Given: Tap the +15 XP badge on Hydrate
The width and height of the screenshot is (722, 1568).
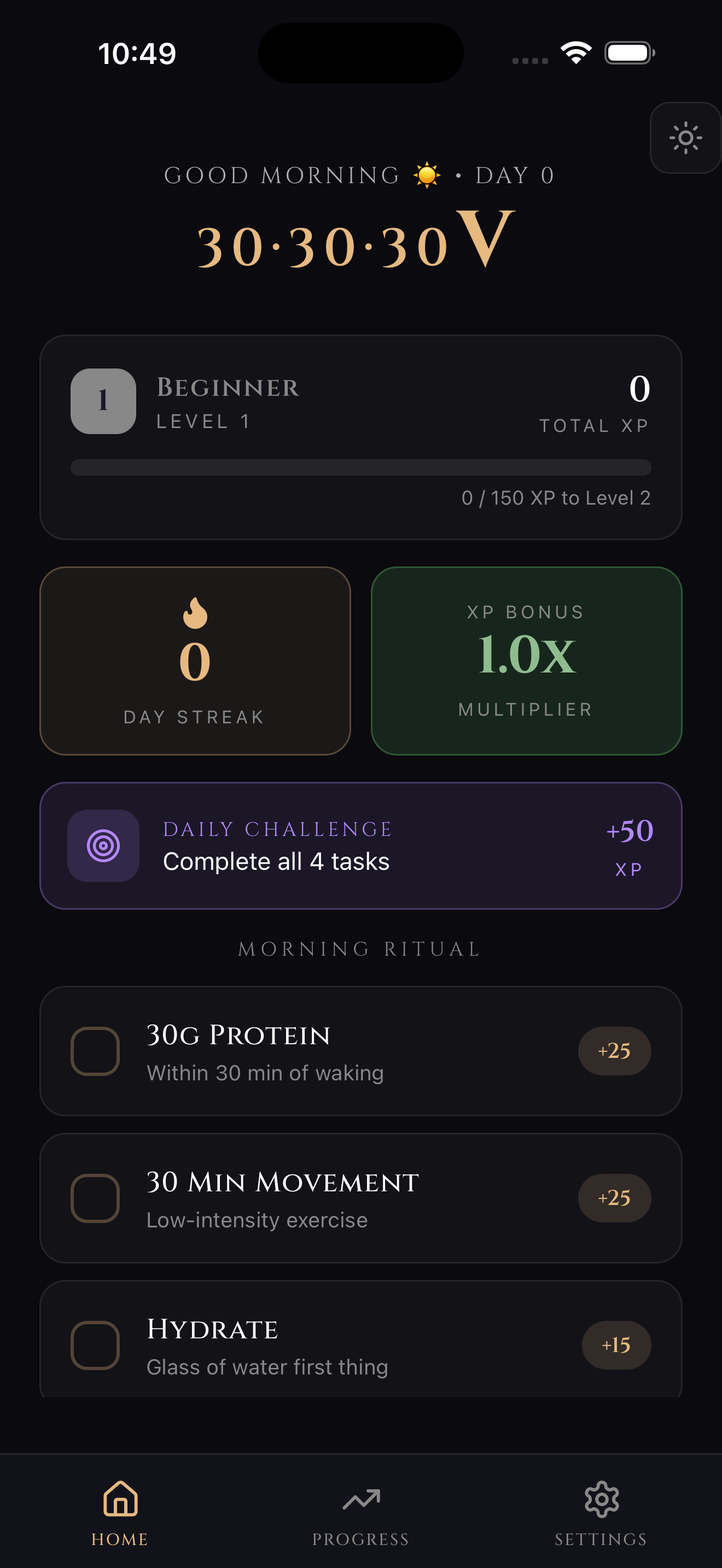Looking at the screenshot, I should tap(616, 1346).
